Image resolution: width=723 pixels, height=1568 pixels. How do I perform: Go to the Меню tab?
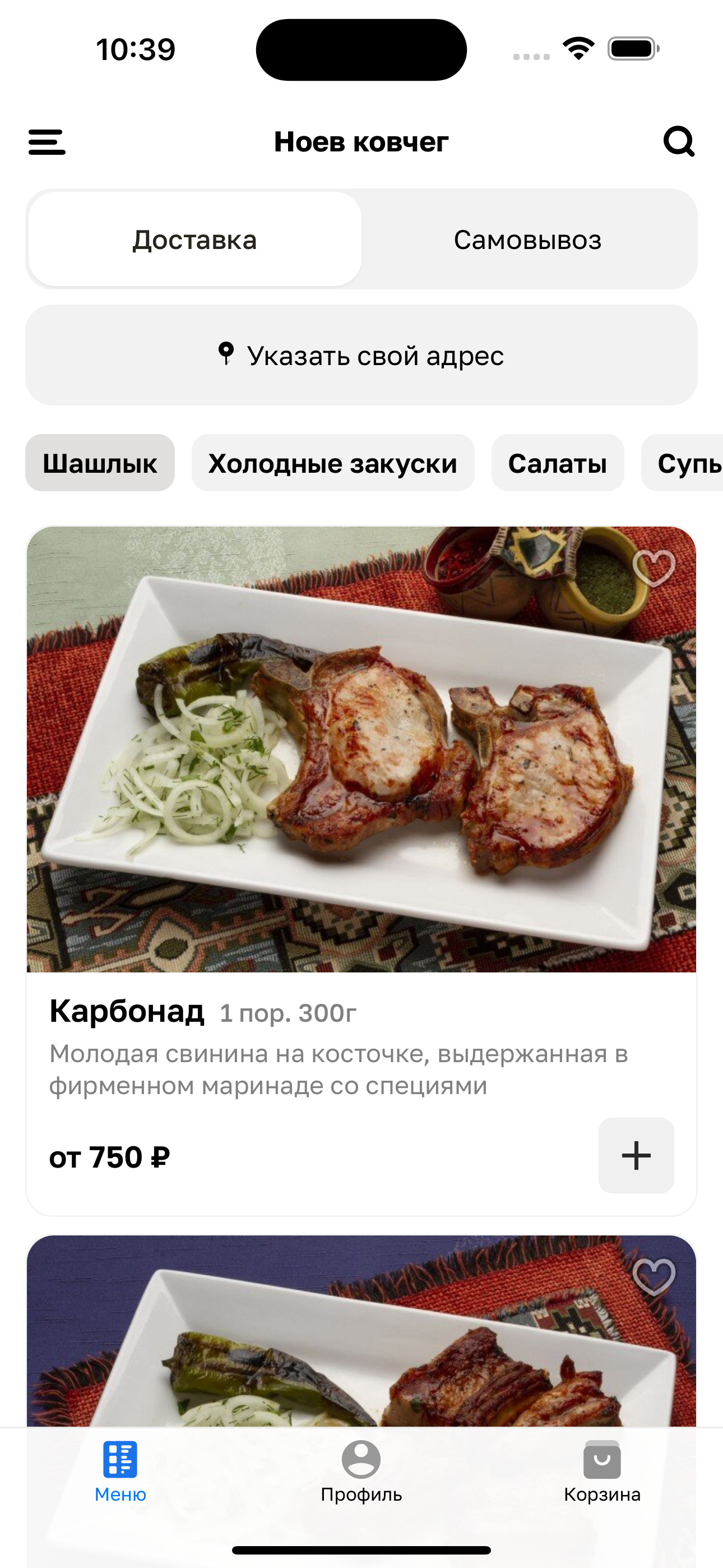click(x=121, y=1470)
